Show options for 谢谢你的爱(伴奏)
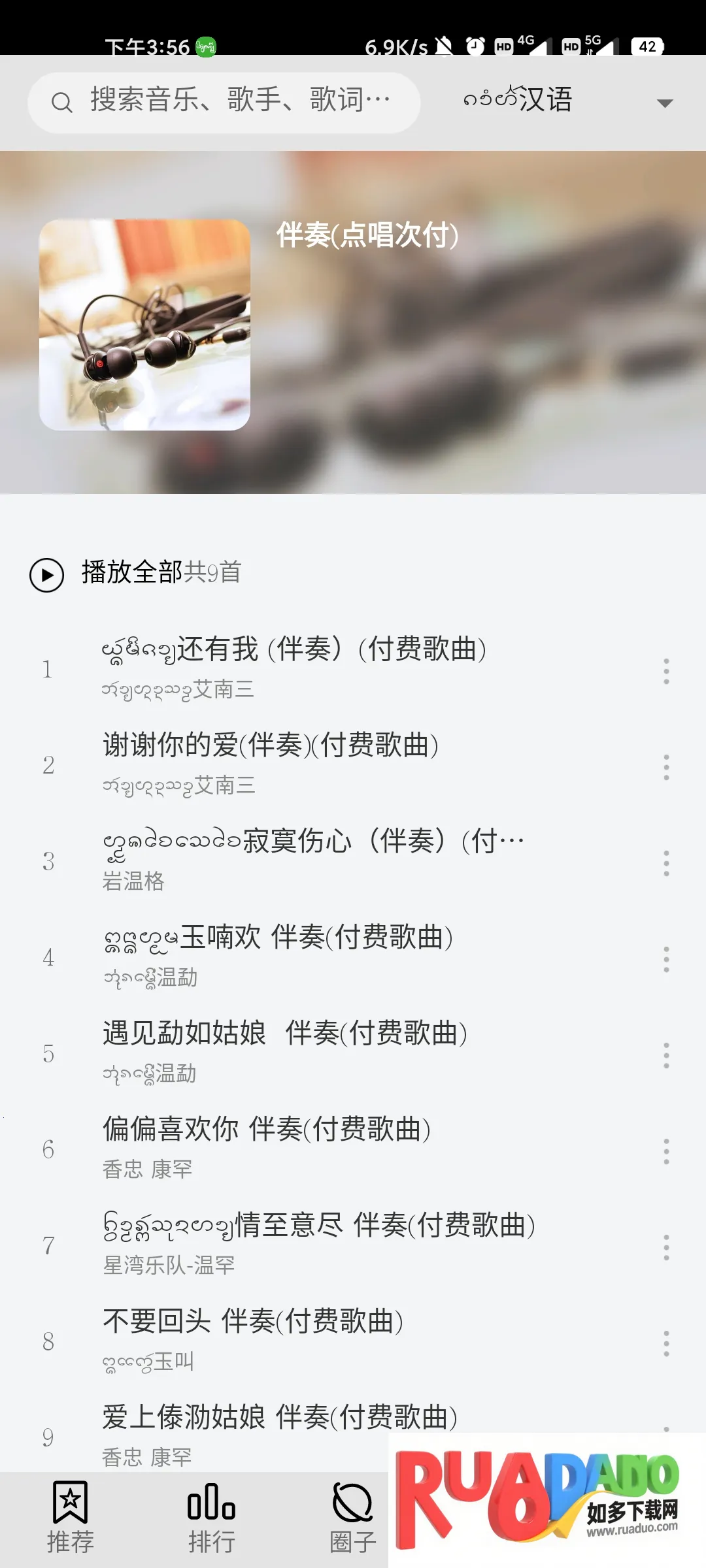This screenshot has height=1568, width=706. 666,768
